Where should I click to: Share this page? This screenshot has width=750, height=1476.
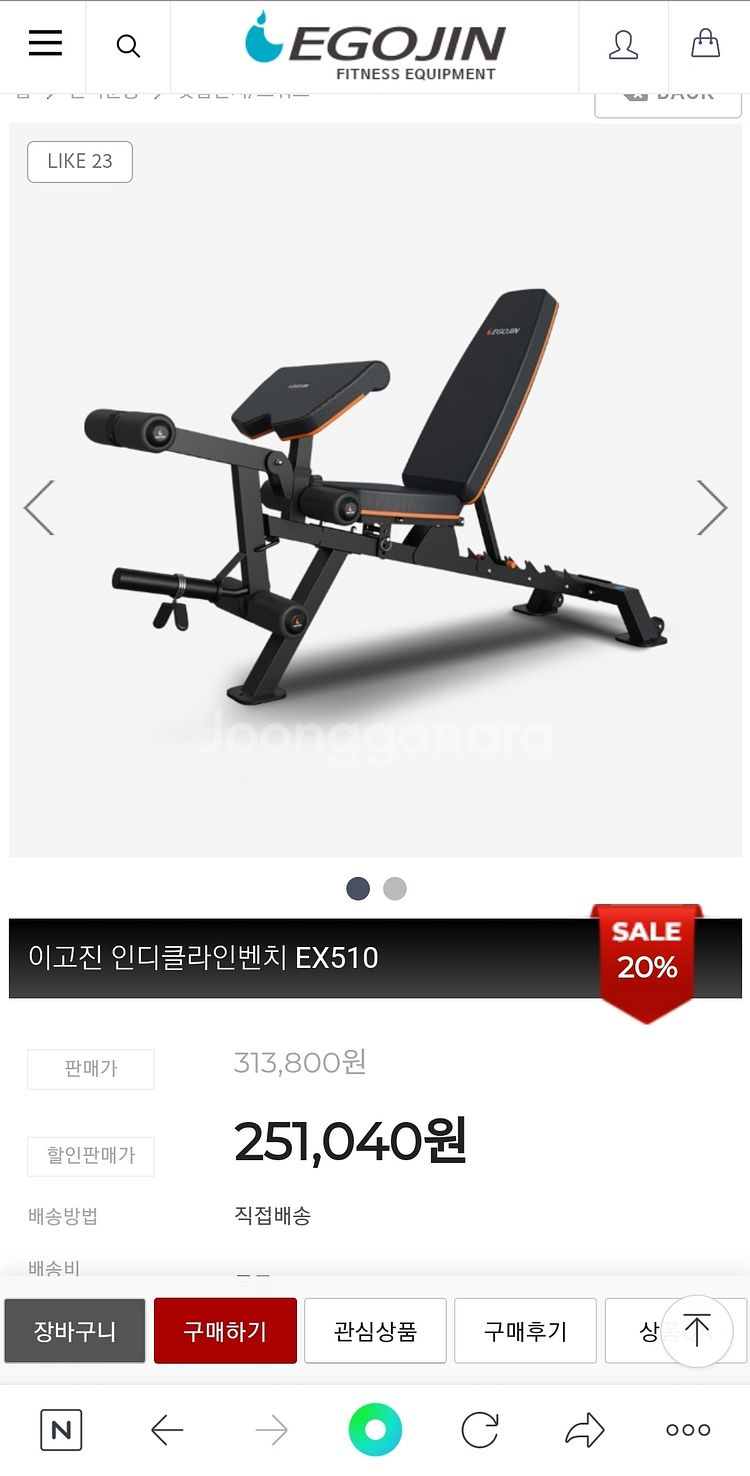[584, 1430]
